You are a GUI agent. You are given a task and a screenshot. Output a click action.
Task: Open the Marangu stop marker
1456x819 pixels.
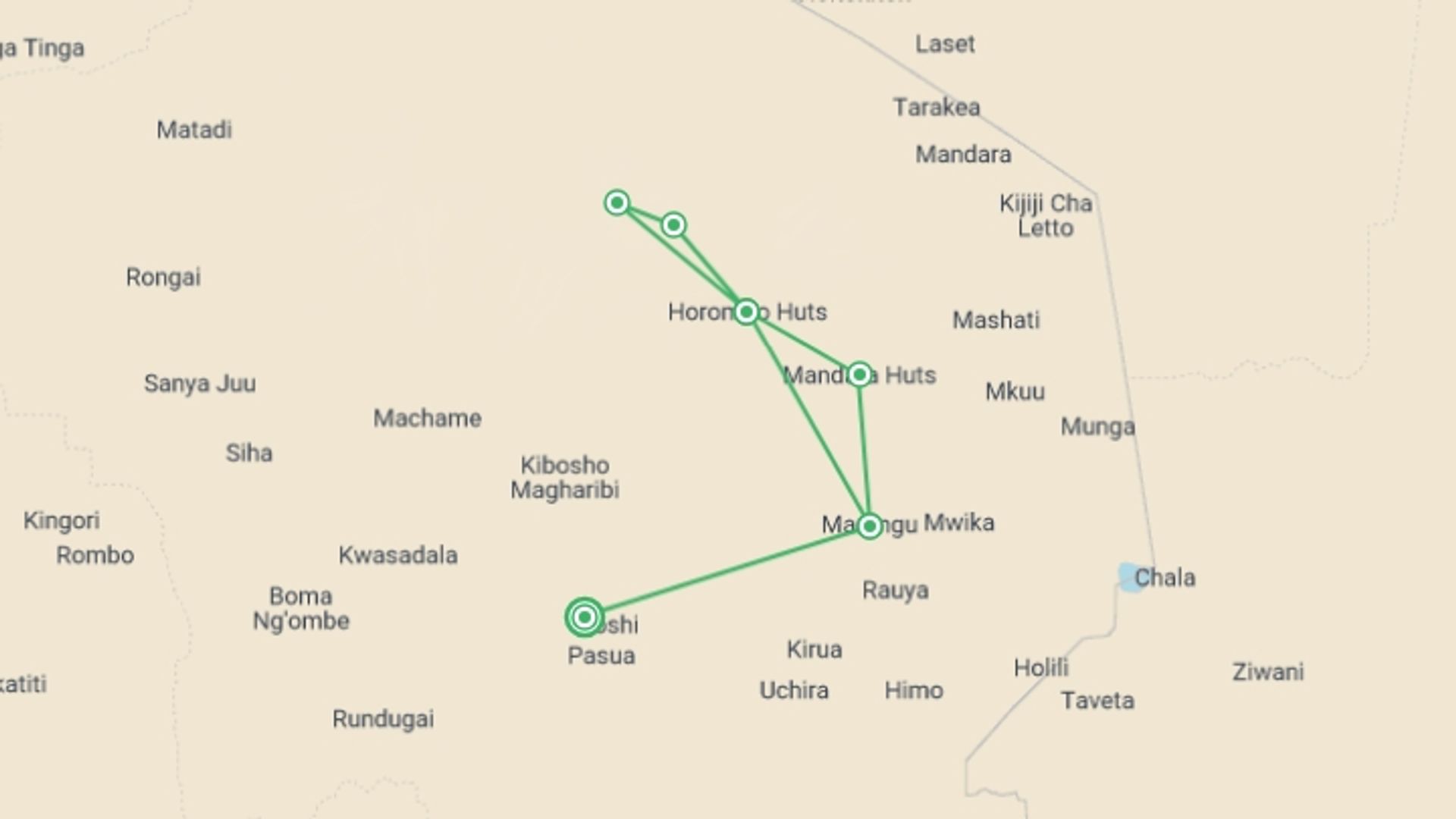coord(870,526)
